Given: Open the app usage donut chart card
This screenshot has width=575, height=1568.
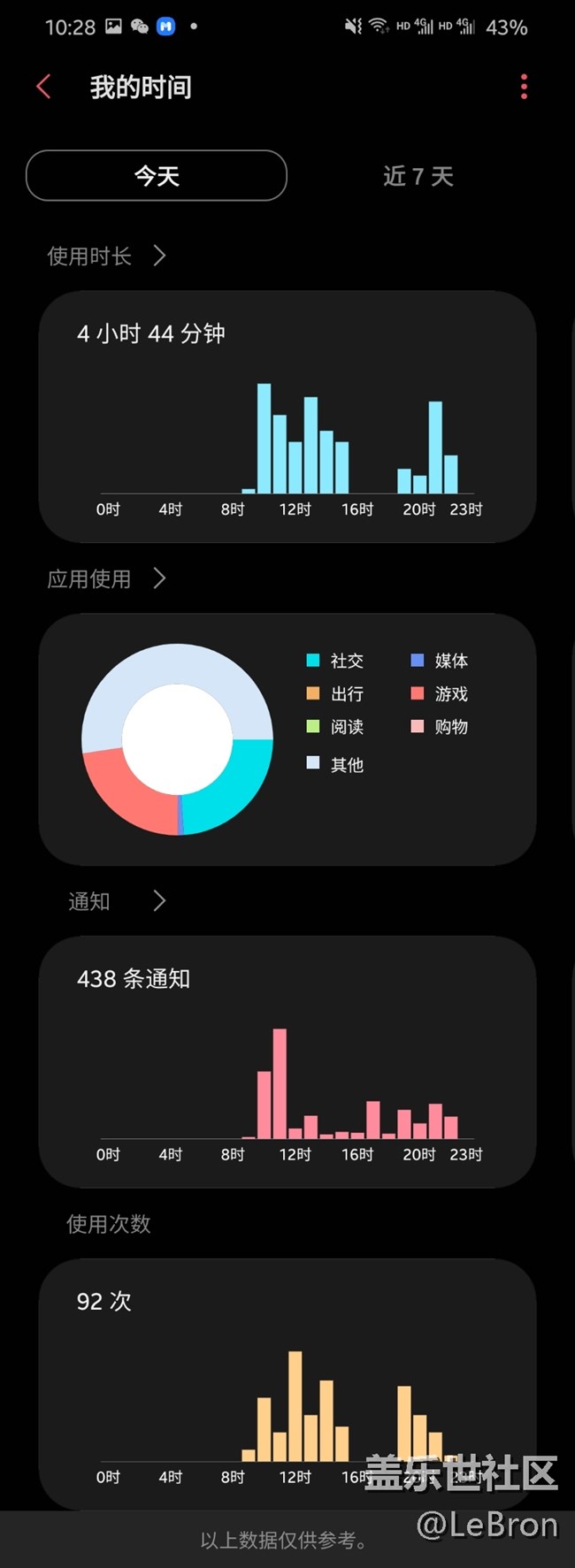Looking at the screenshot, I should coord(287,739).
